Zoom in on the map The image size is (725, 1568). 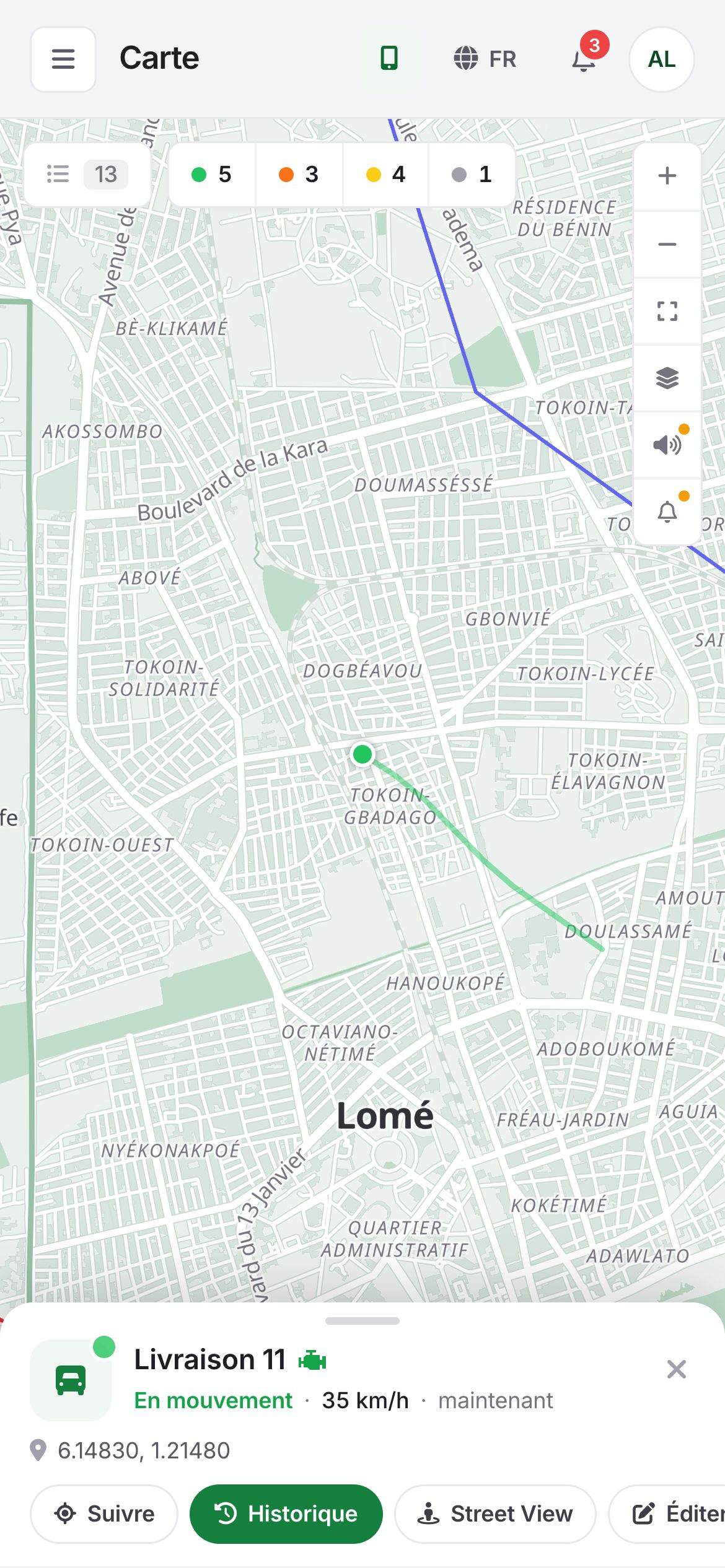point(667,176)
